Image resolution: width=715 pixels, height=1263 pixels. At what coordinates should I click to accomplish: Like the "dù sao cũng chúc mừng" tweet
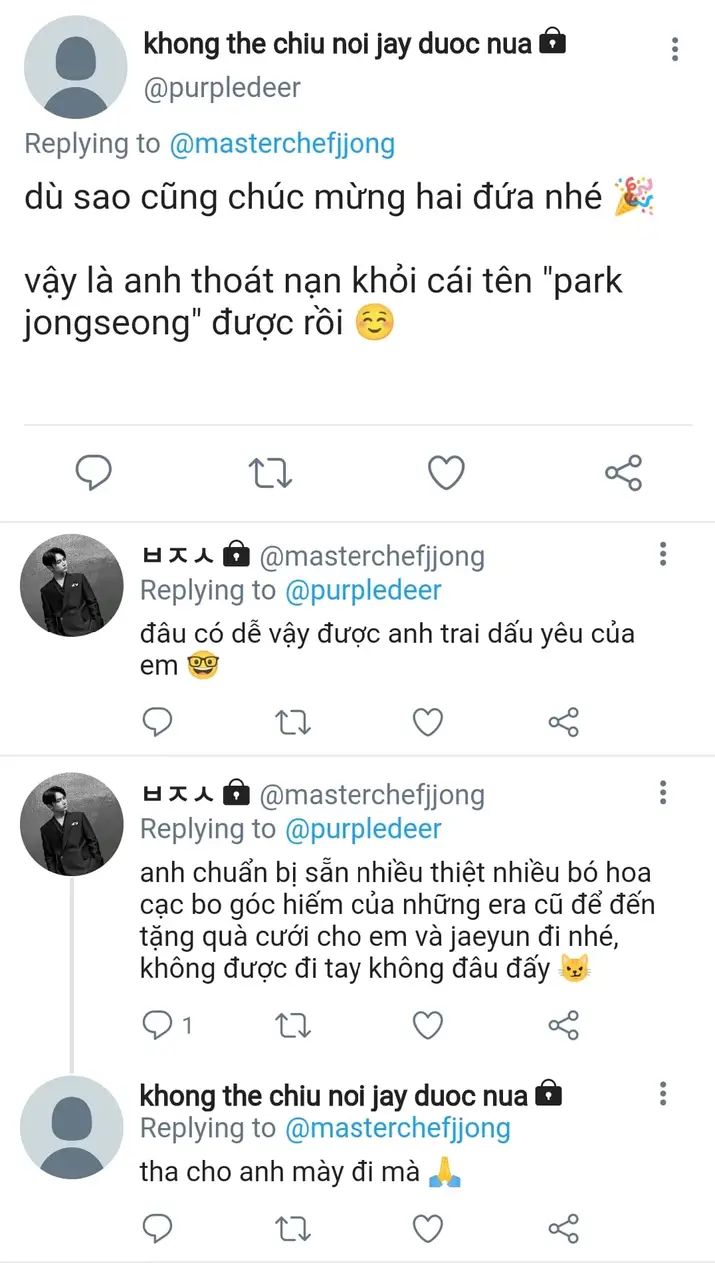(446, 472)
